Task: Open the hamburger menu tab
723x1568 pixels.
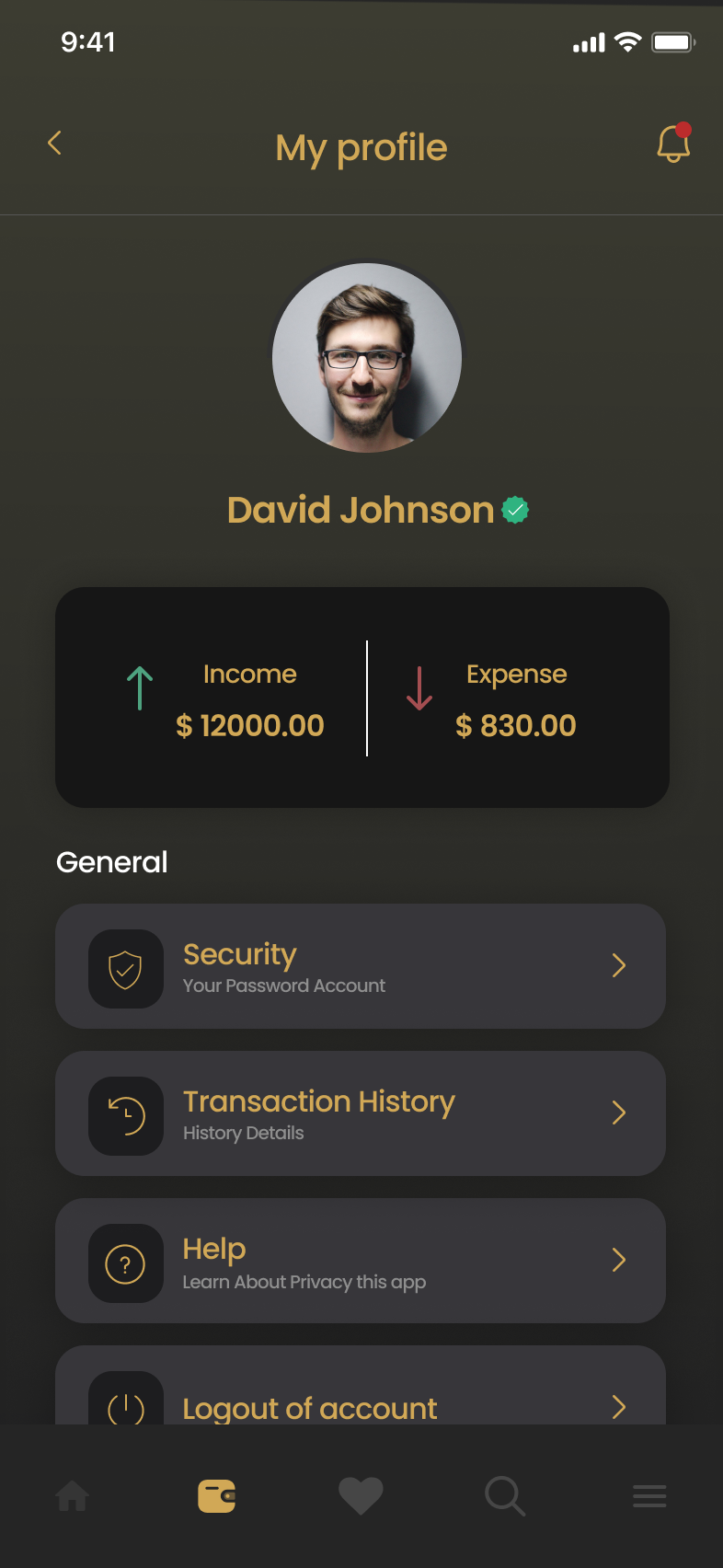Action: (x=649, y=1496)
